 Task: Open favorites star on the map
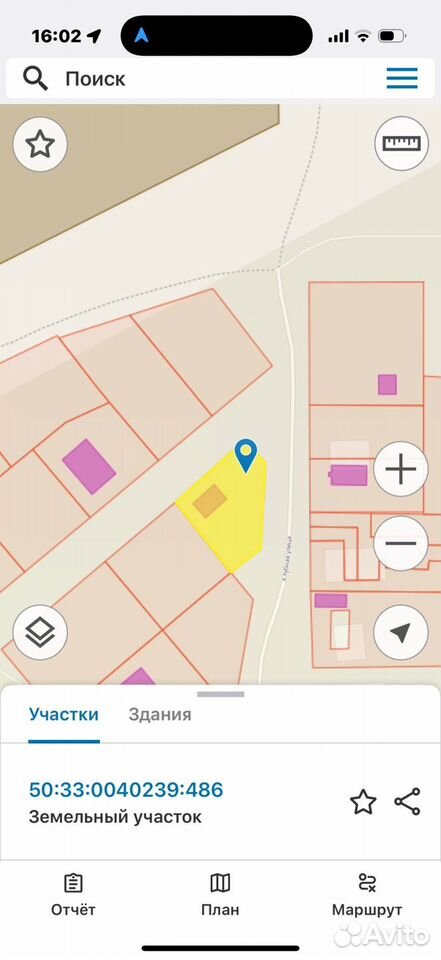pyautogui.click(x=40, y=144)
